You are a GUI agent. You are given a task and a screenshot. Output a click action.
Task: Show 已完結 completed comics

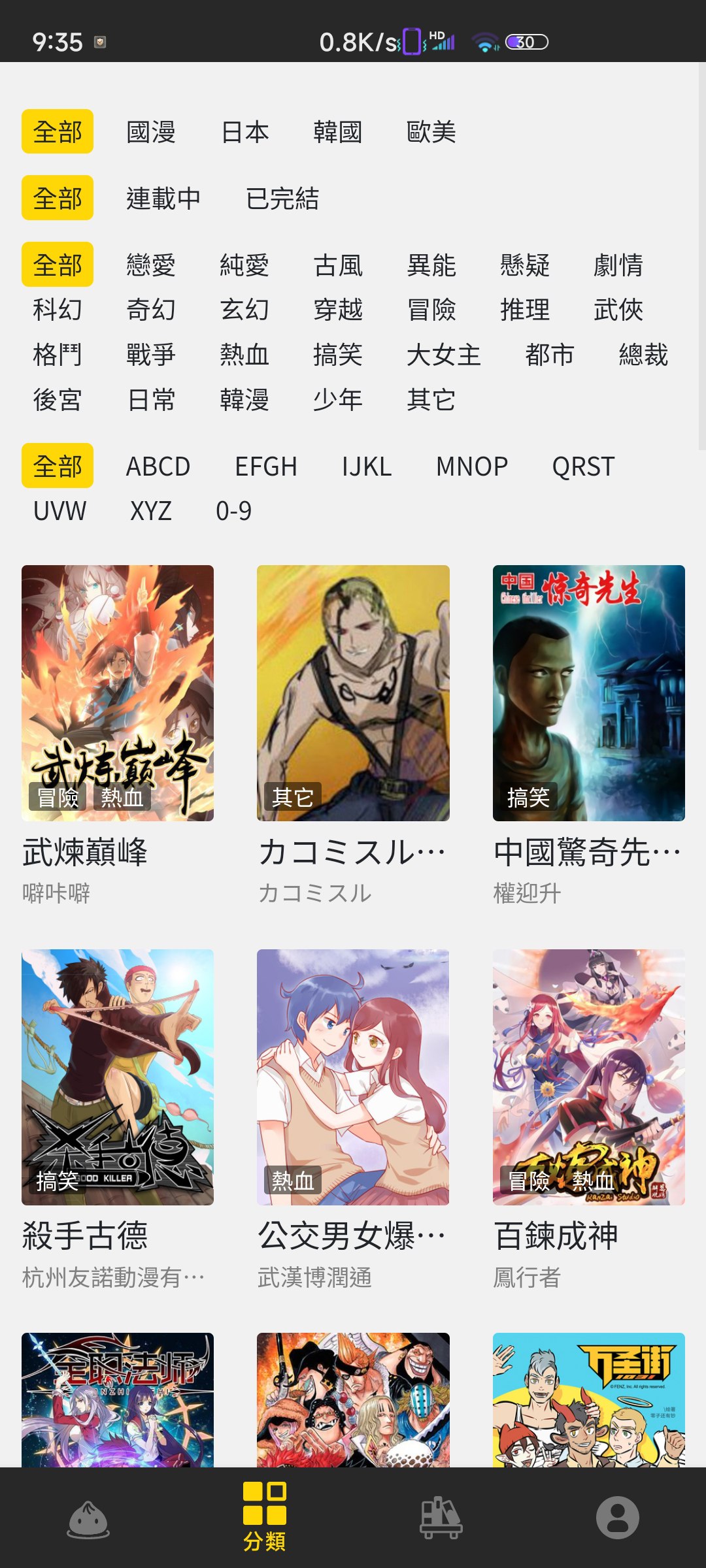[282, 199]
